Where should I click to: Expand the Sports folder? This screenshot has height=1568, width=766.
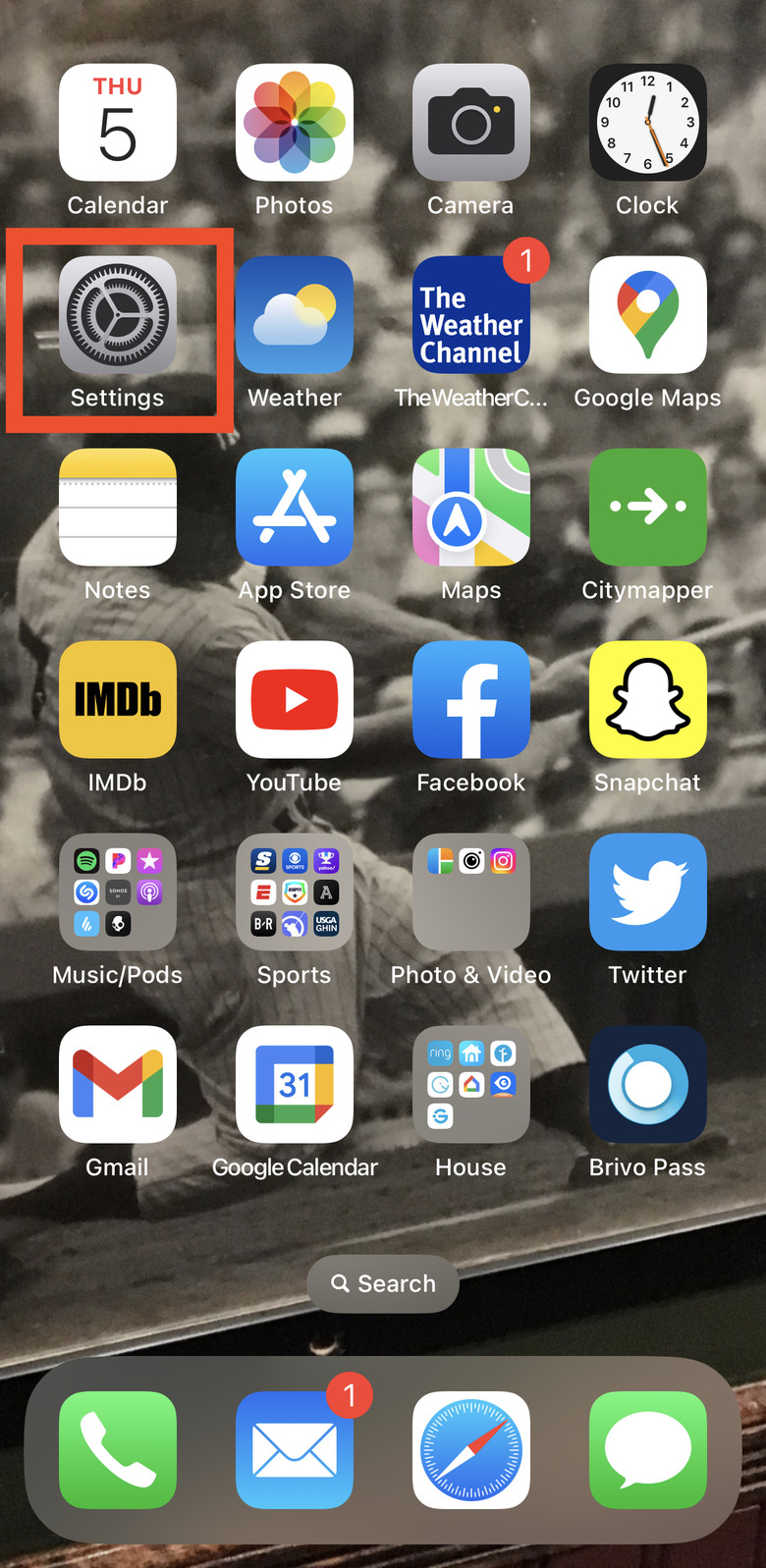click(x=295, y=892)
